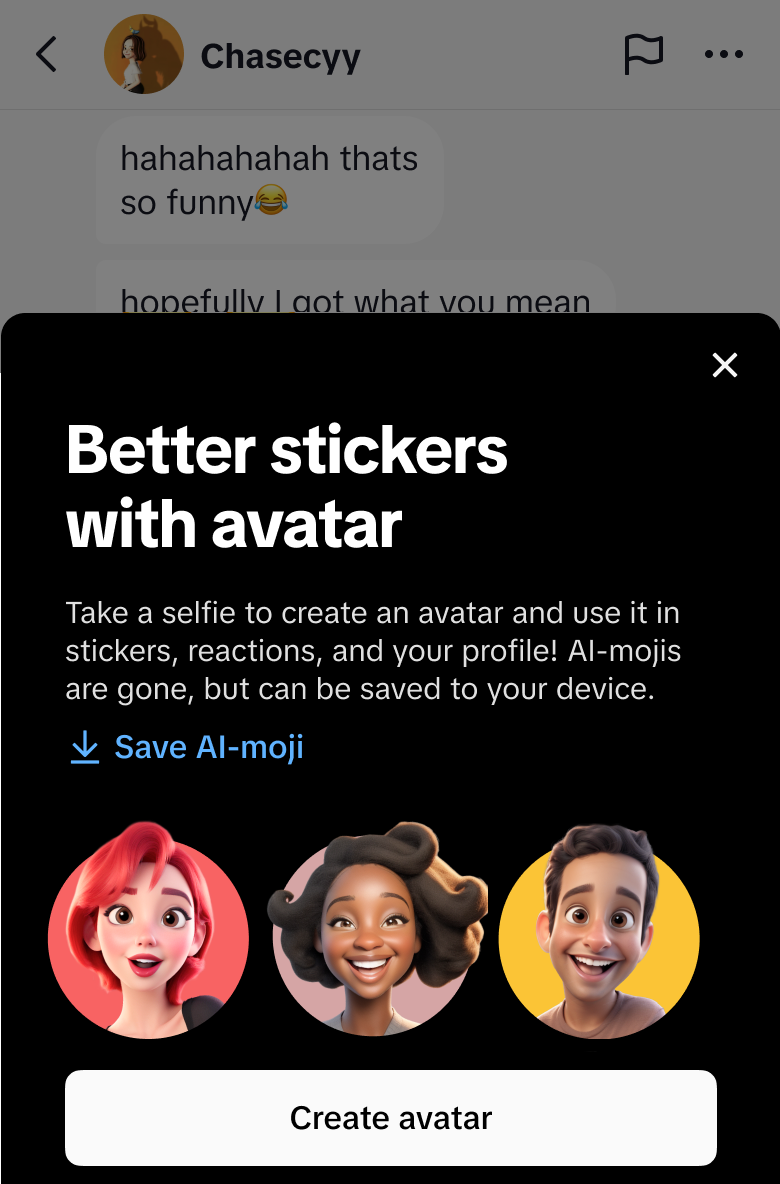Open Chasecyy's profile picture
The width and height of the screenshot is (780, 1184).
(143, 55)
